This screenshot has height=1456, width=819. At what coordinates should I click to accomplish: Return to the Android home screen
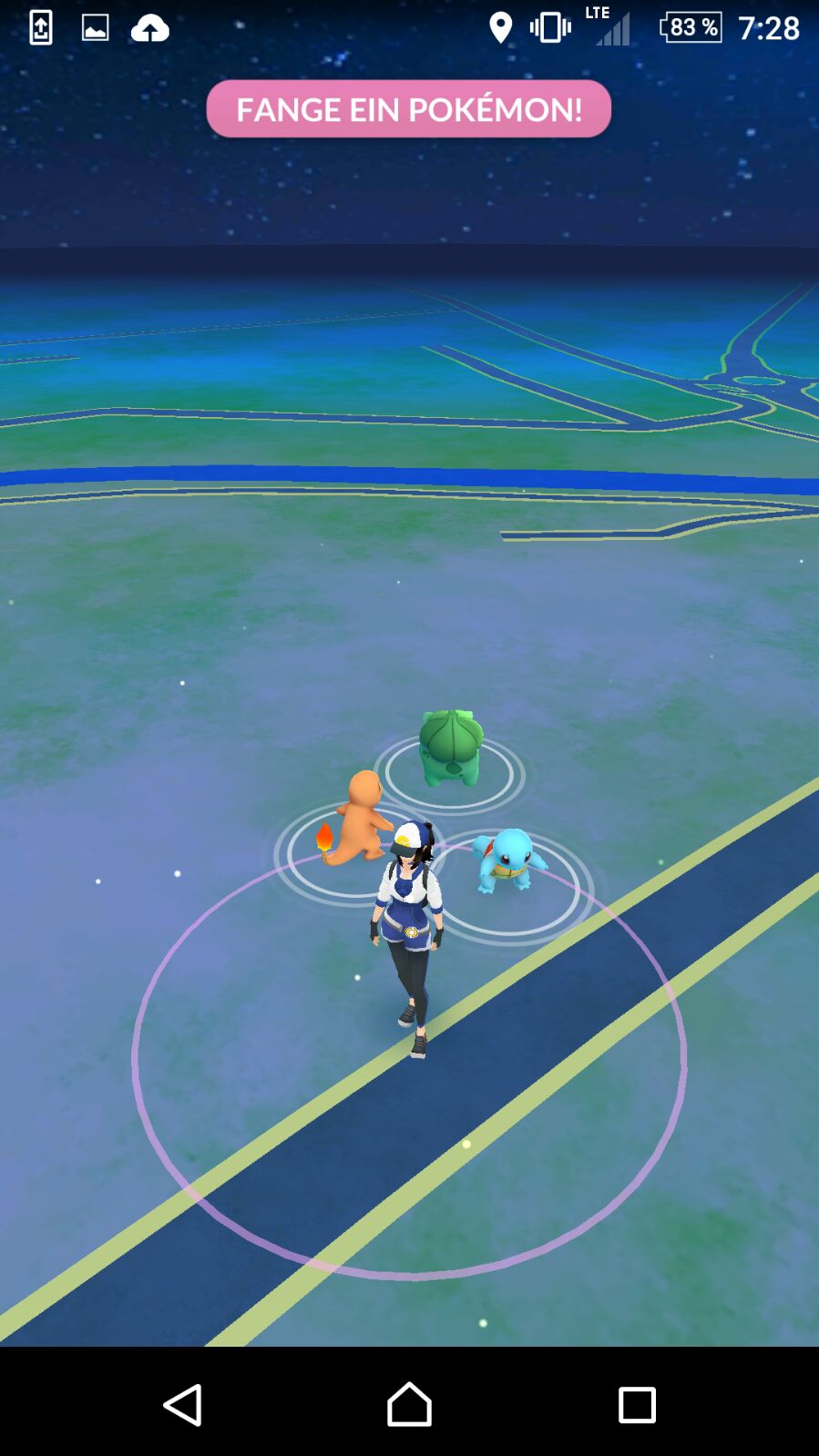(x=409, y=1405)
